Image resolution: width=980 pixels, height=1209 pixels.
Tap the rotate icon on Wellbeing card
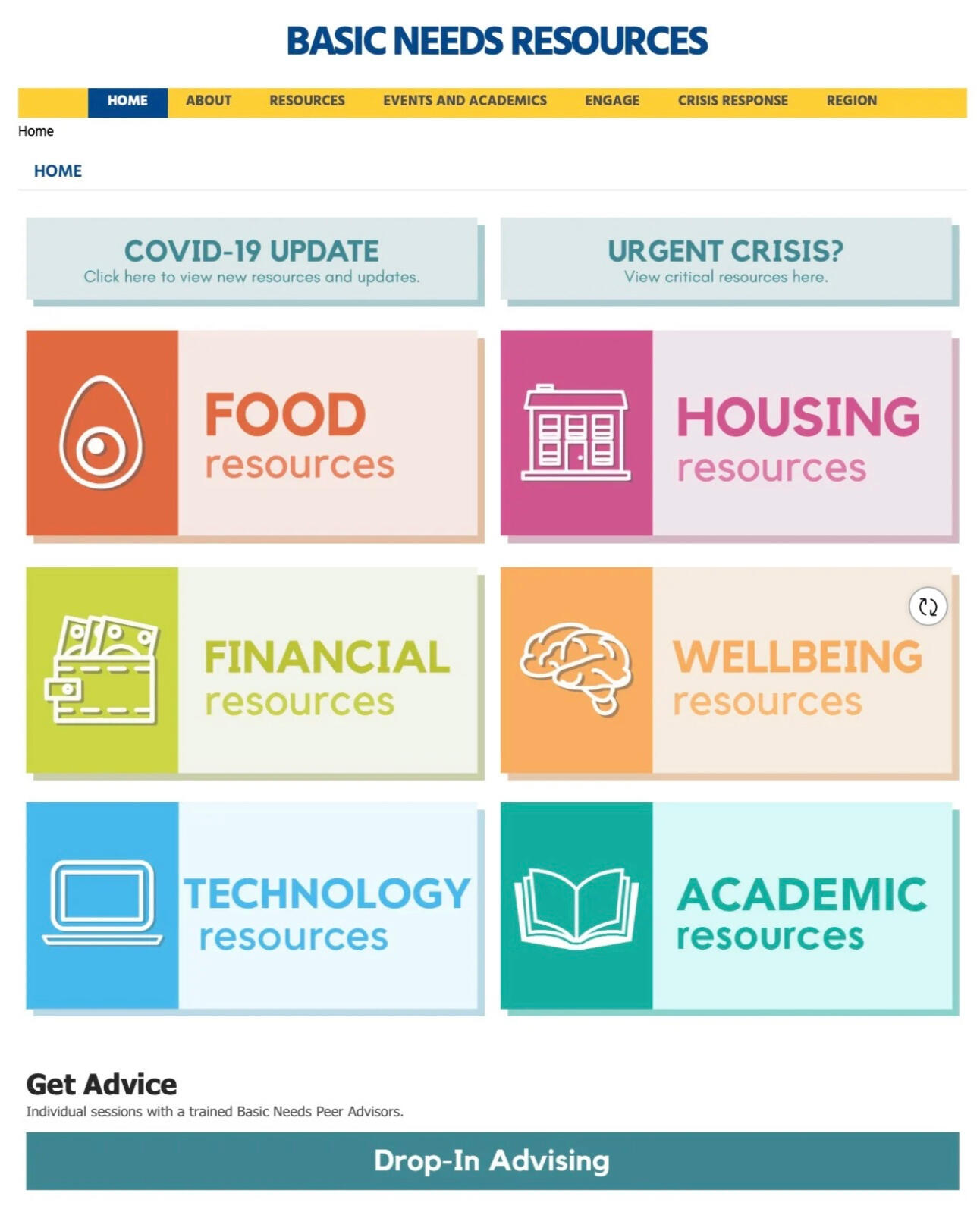[x=927, y=606]
